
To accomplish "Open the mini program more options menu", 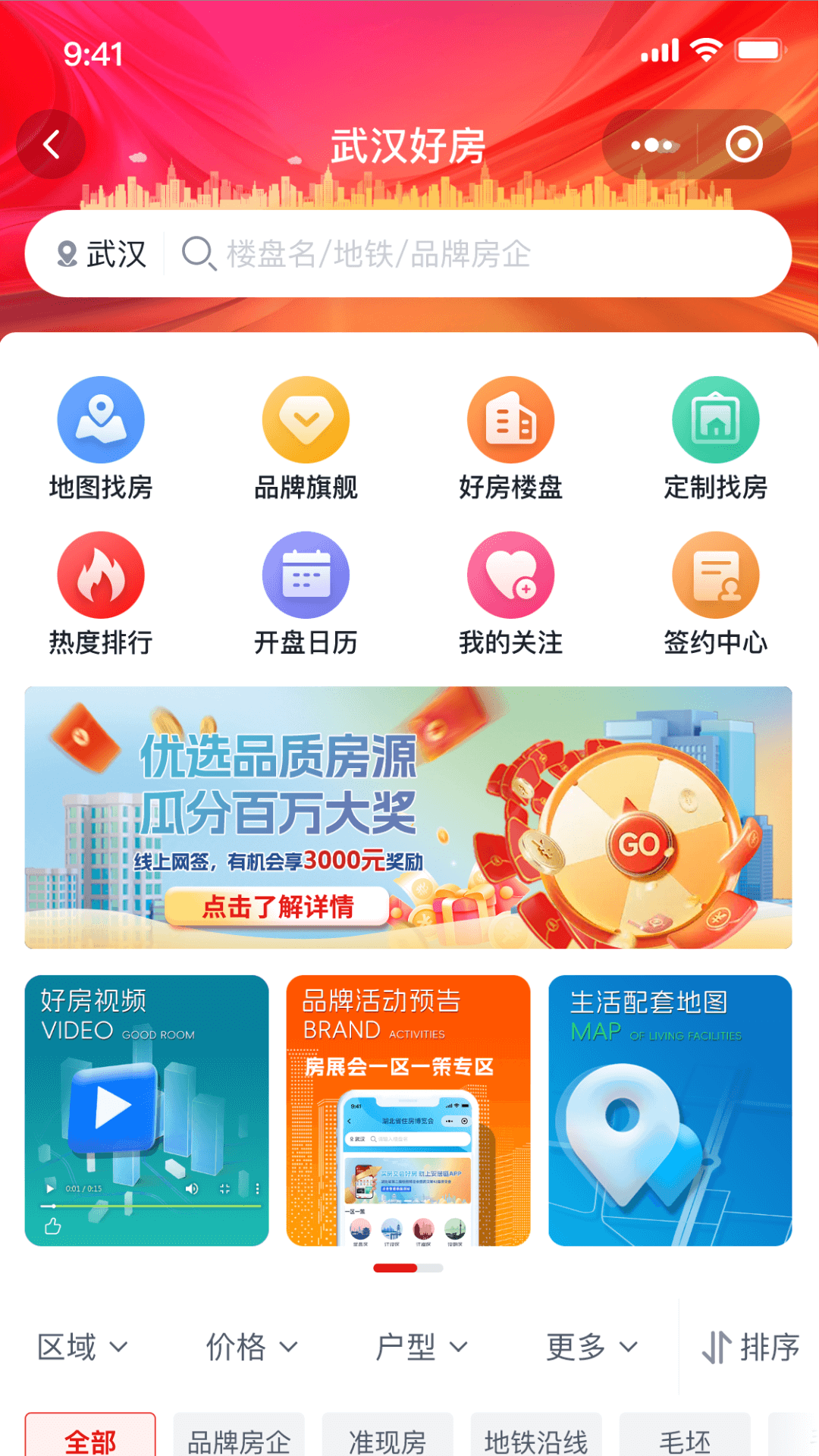I will click(651, 145).
